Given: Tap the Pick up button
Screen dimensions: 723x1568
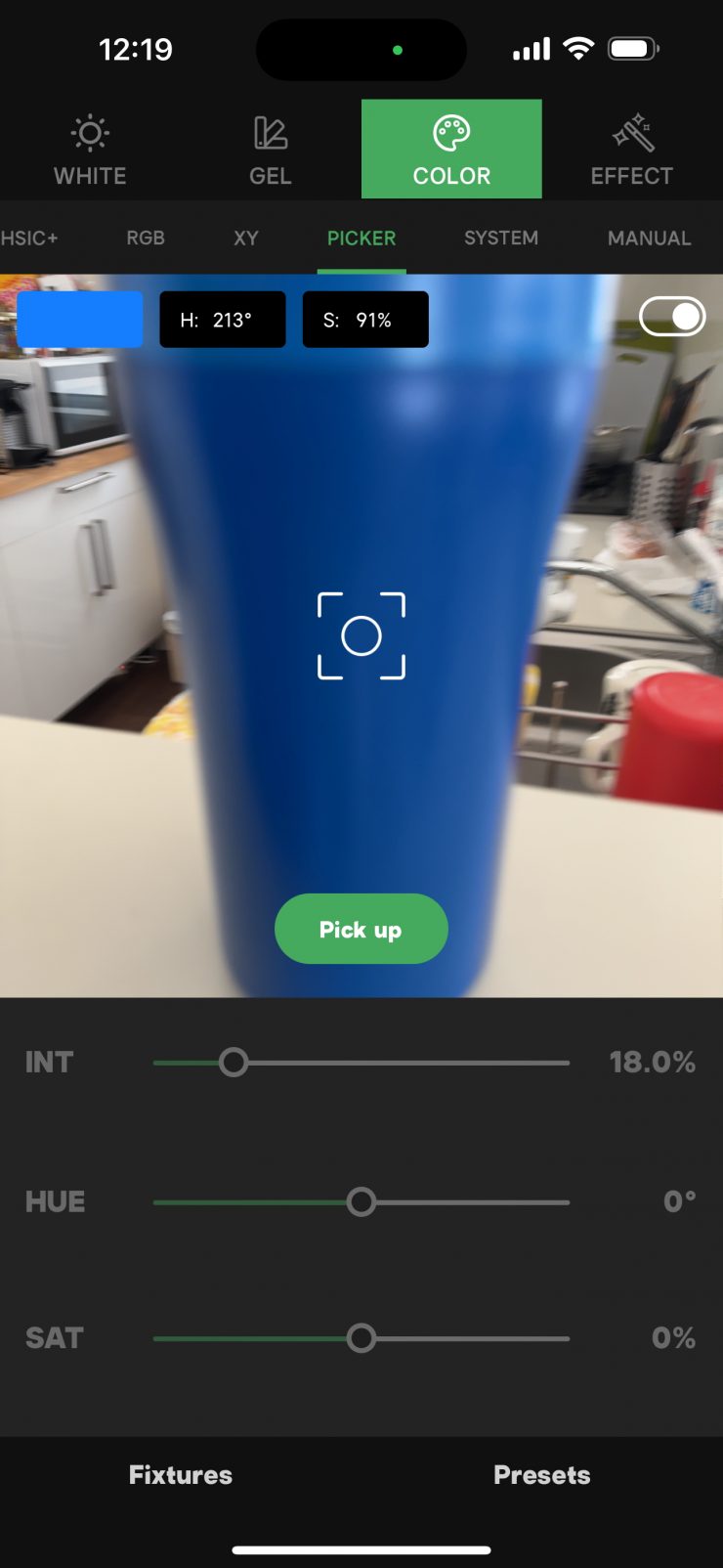Looking at the screenshot, I should [361, 929].
